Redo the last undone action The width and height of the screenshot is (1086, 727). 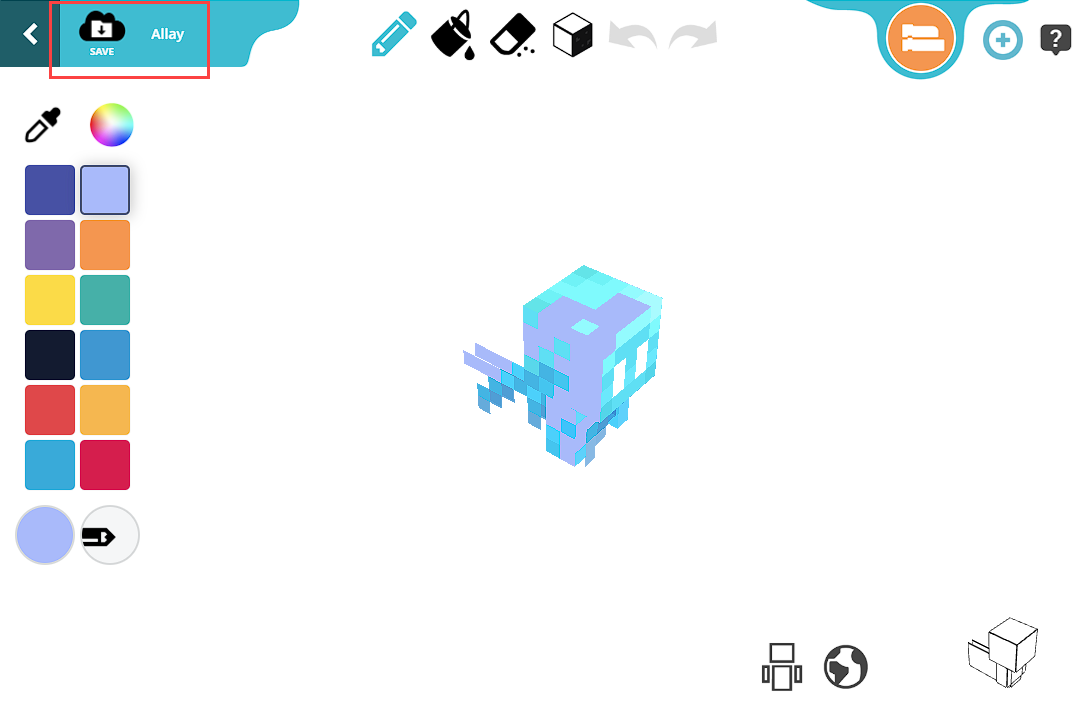tap(693, 36)
